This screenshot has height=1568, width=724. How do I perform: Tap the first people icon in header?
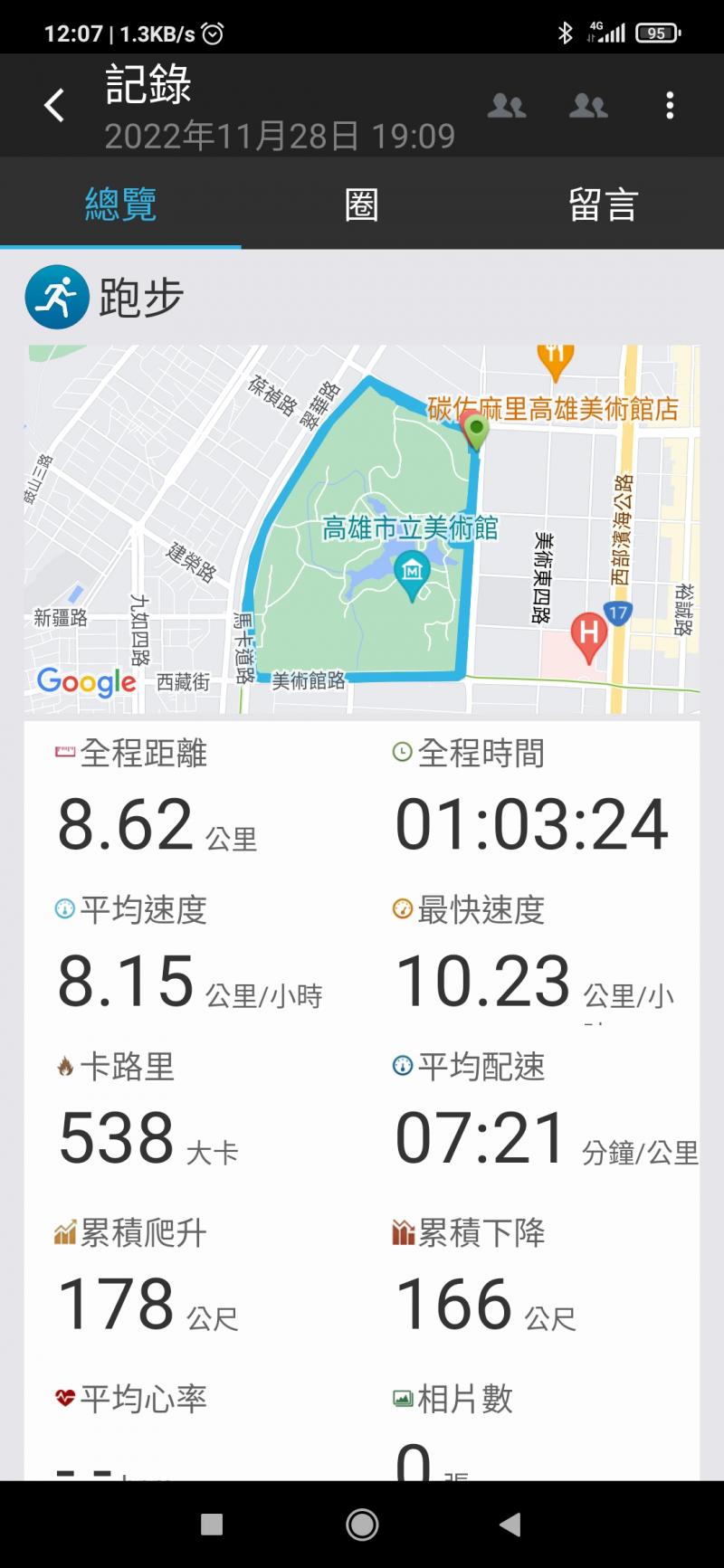click(507, 106)
